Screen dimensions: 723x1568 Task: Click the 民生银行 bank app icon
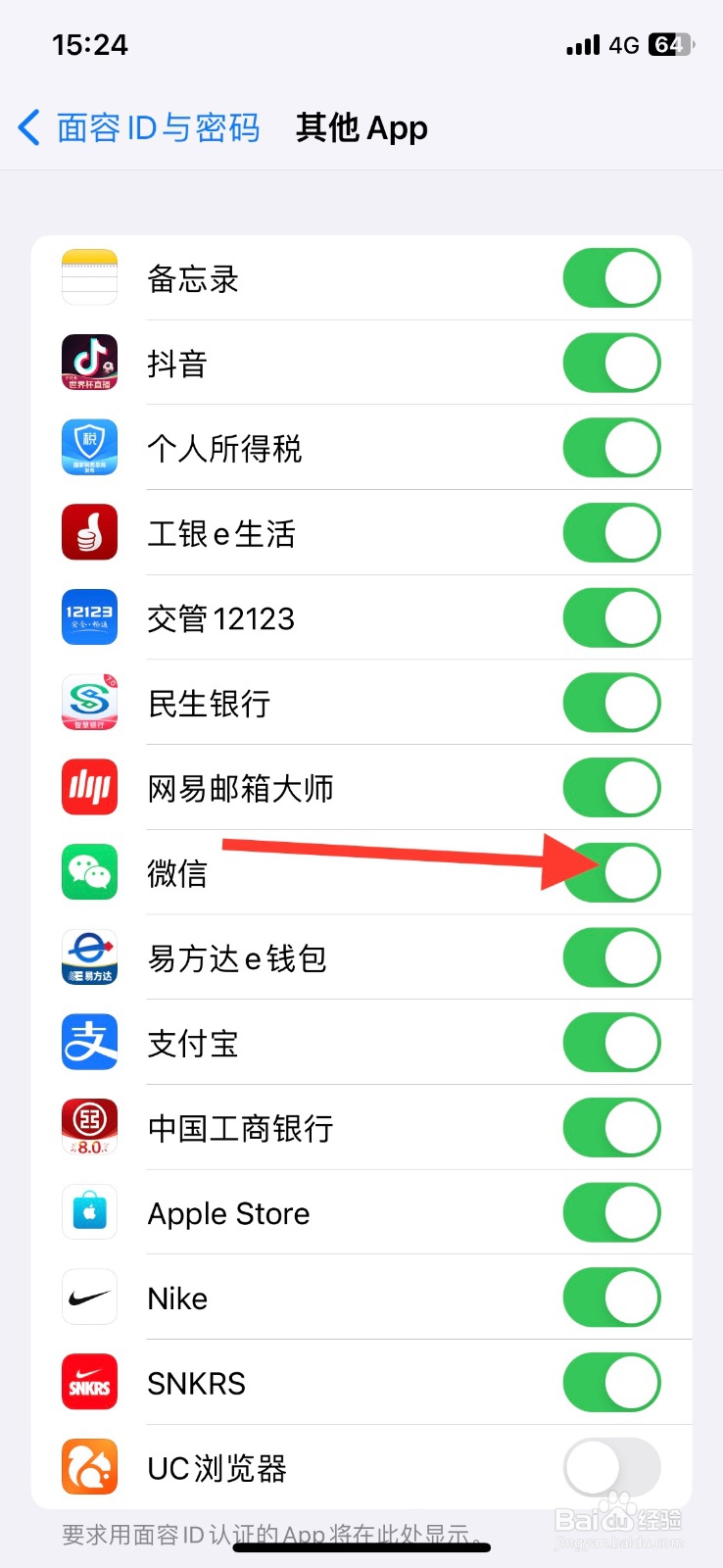tap(89, 703)
